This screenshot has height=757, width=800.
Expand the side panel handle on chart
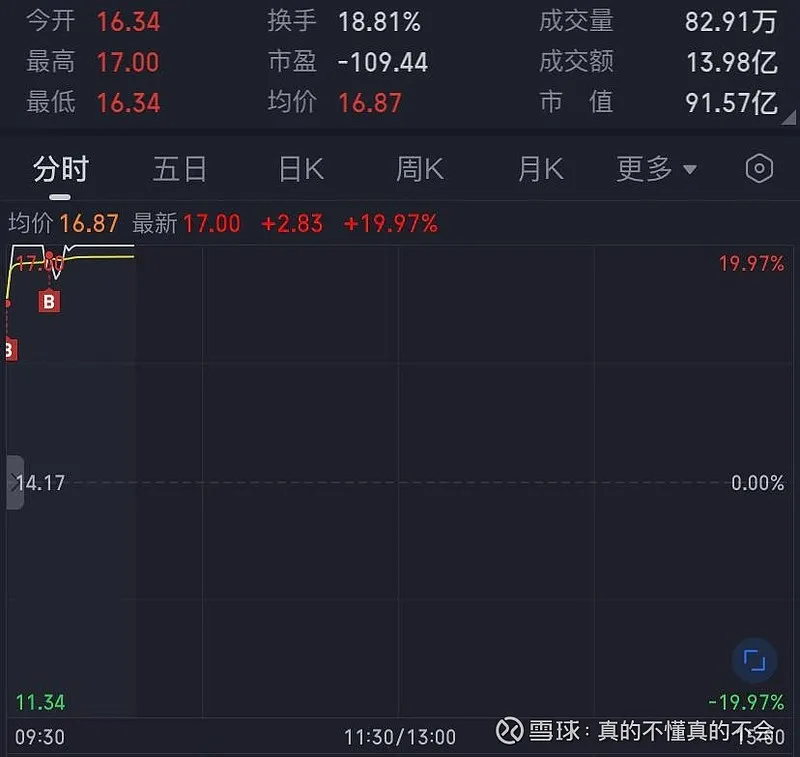point(14,482)
